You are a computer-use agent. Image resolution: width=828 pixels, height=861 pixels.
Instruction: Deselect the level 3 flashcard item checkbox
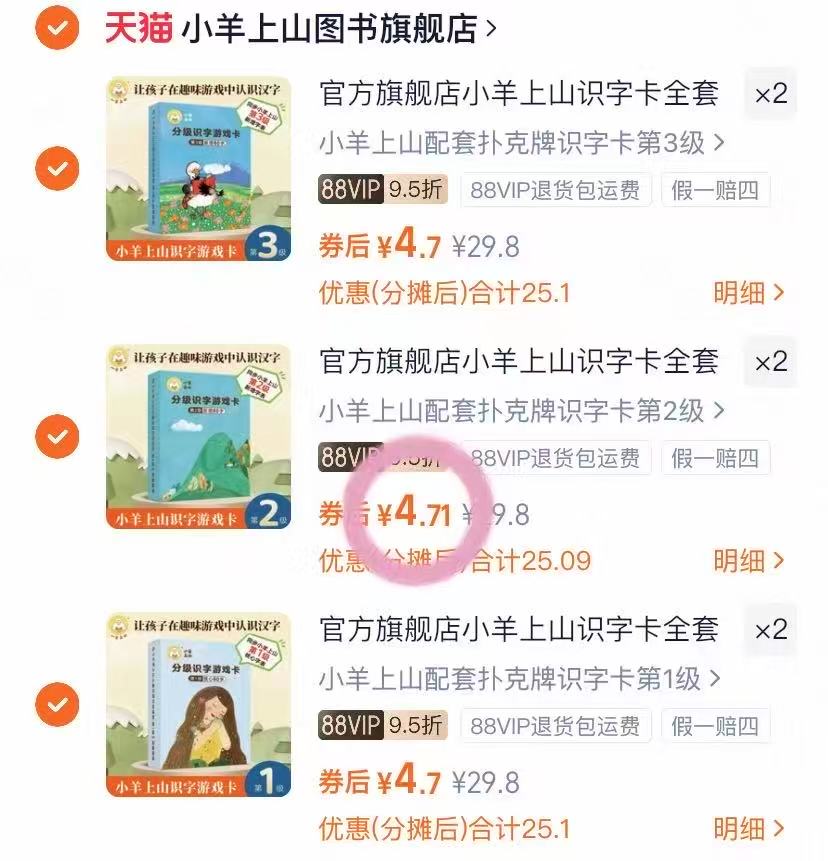(56, 170)
